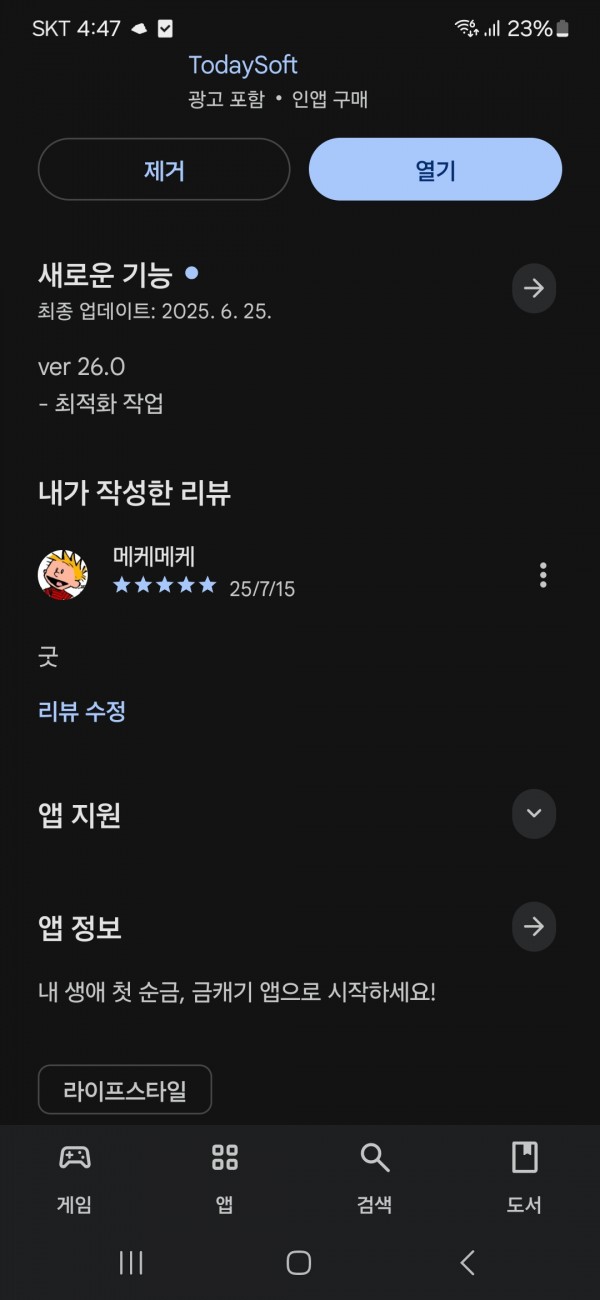This screenshot has width=600, height=1300.
Task: Tap the 제거 uninstall button
Action: coord(164,170)
